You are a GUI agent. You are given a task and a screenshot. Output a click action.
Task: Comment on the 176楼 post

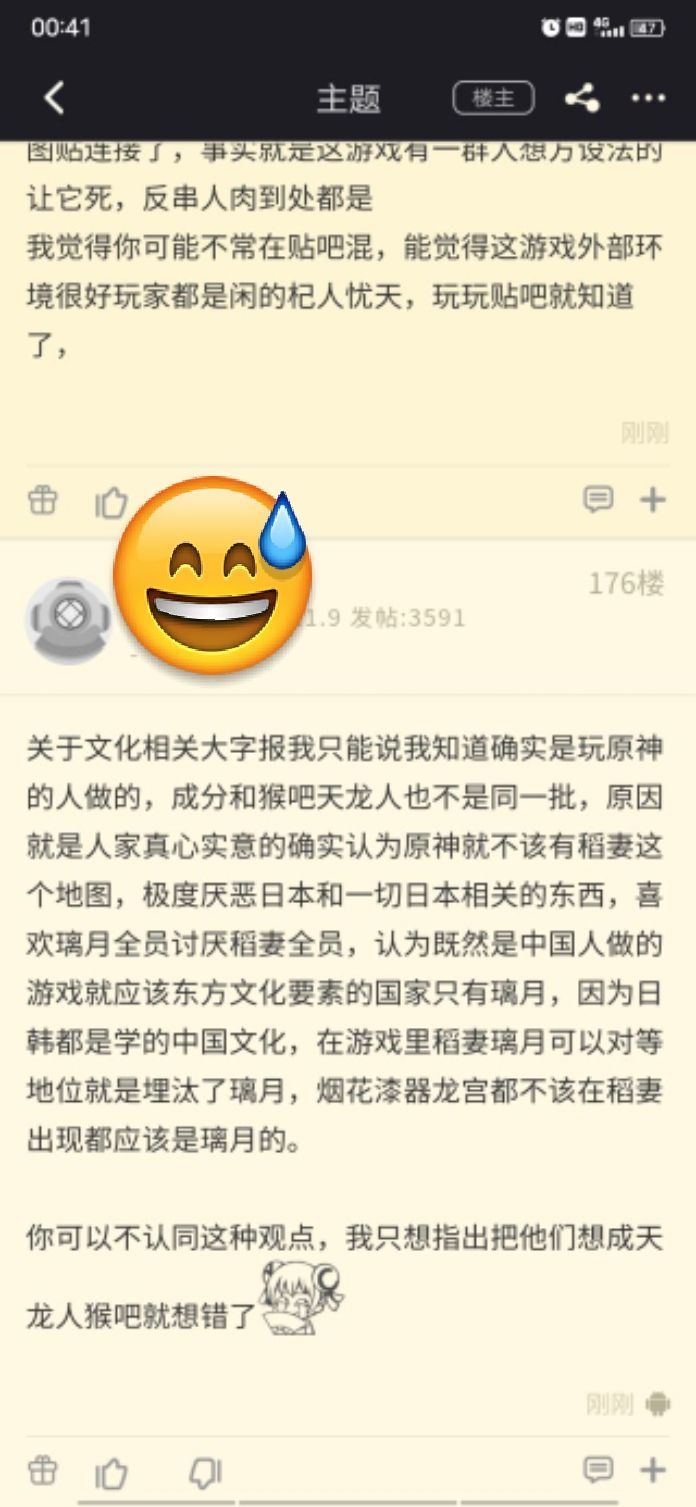[598, 1470]
